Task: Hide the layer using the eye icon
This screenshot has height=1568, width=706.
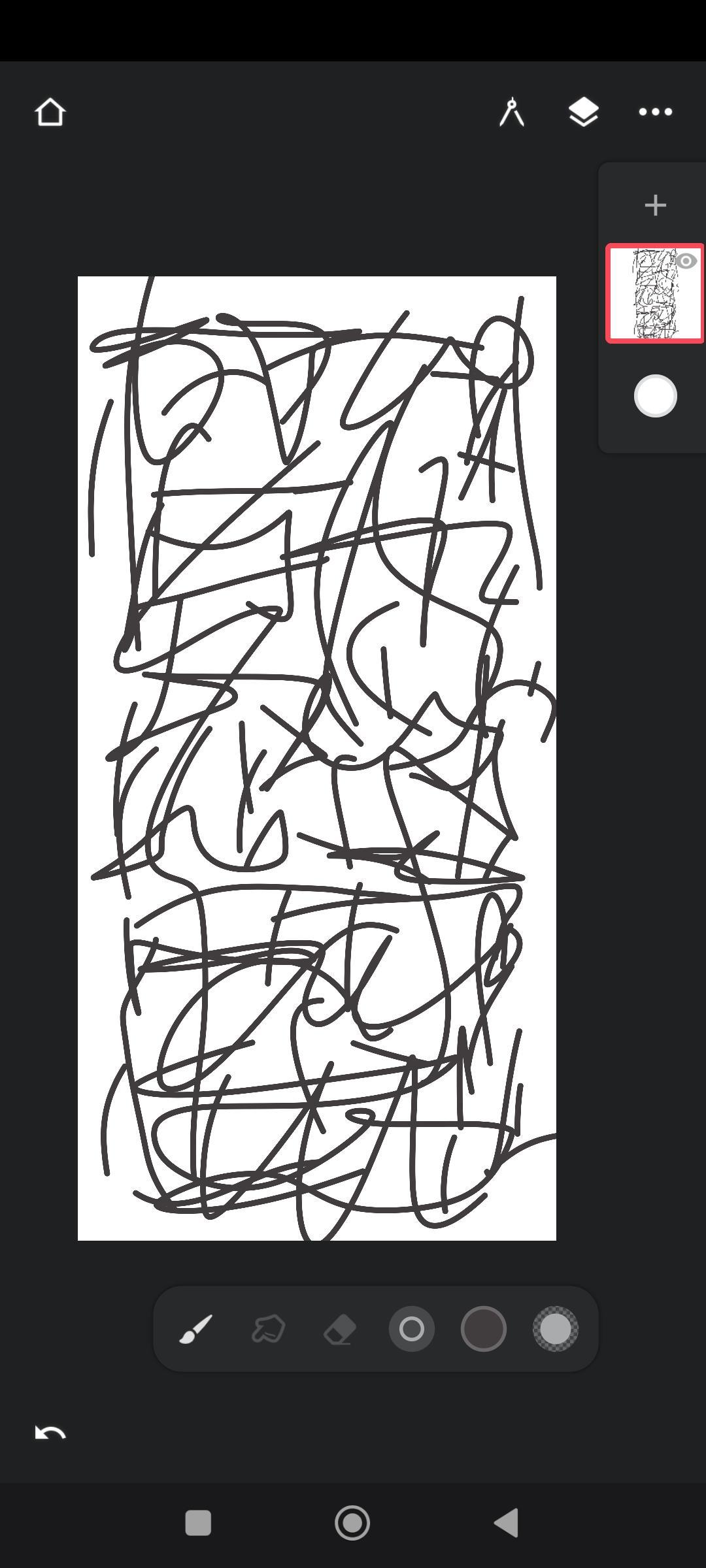Action: click(x=686, y=261)
